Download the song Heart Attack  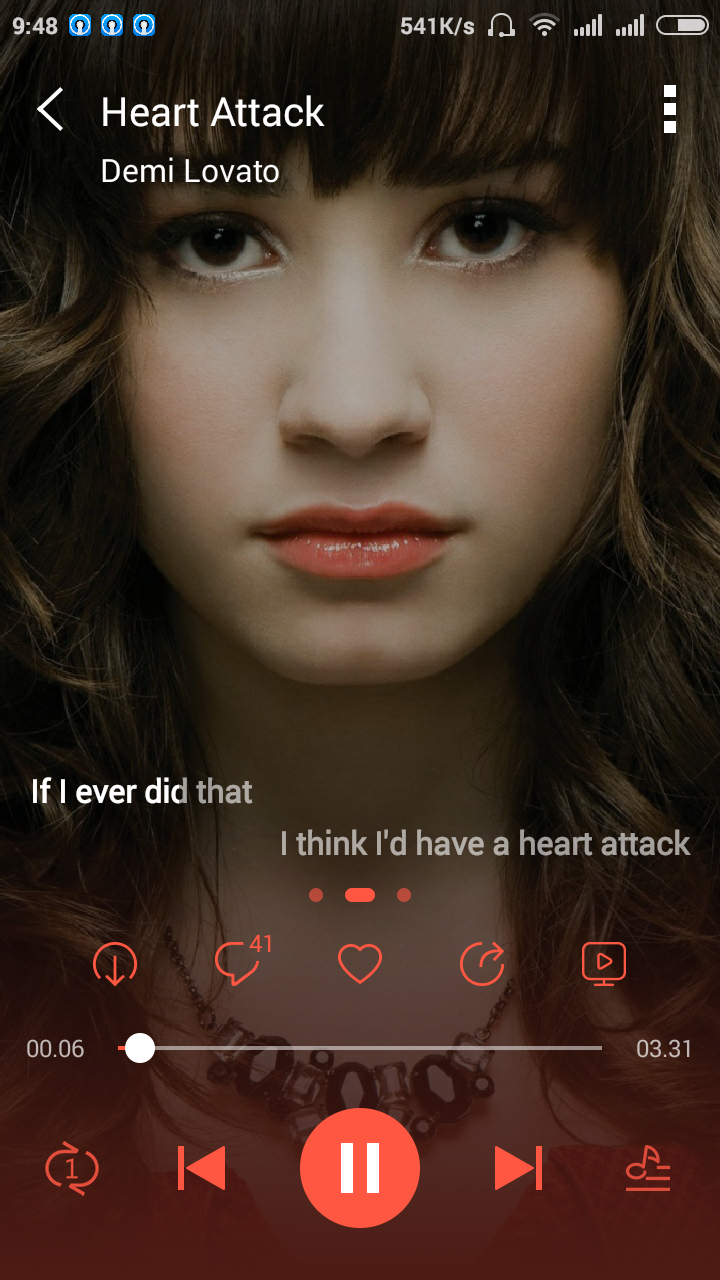pyautogui.click(x=115, y=964)
